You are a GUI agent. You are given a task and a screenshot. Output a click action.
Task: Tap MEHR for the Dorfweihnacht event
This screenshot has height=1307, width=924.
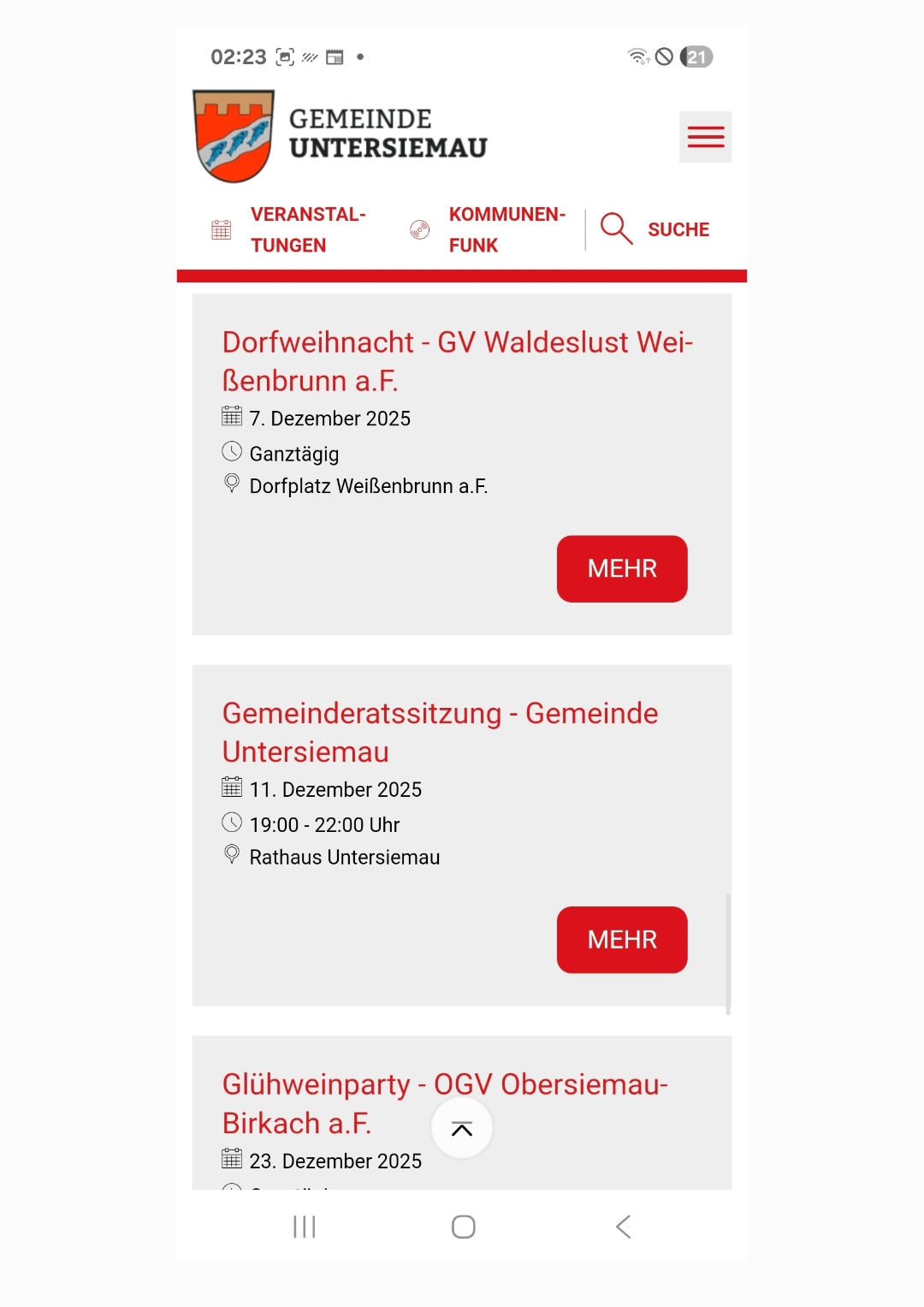click(622, 569)
